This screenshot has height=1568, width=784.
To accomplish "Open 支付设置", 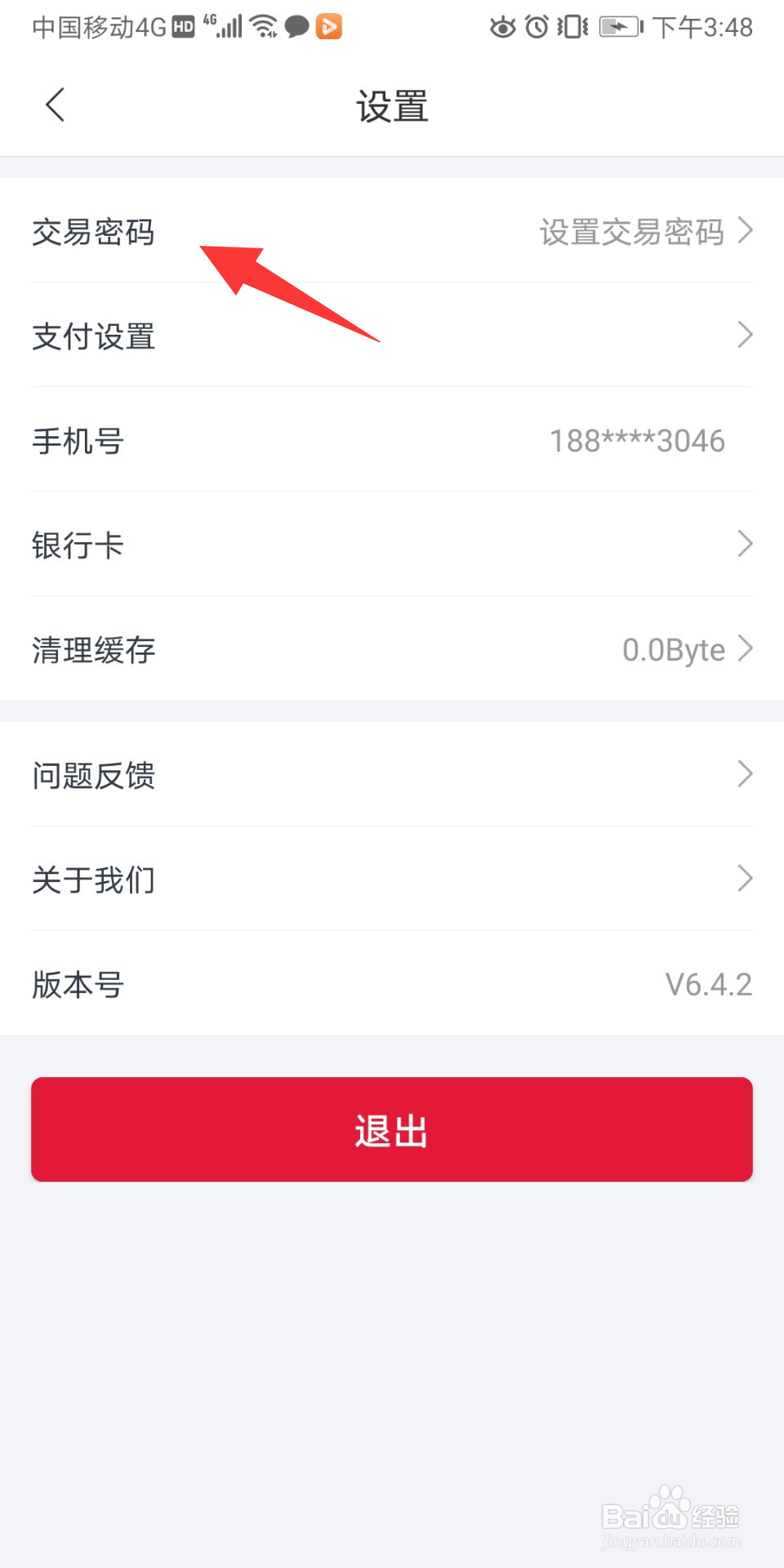I will coord(392,335).
